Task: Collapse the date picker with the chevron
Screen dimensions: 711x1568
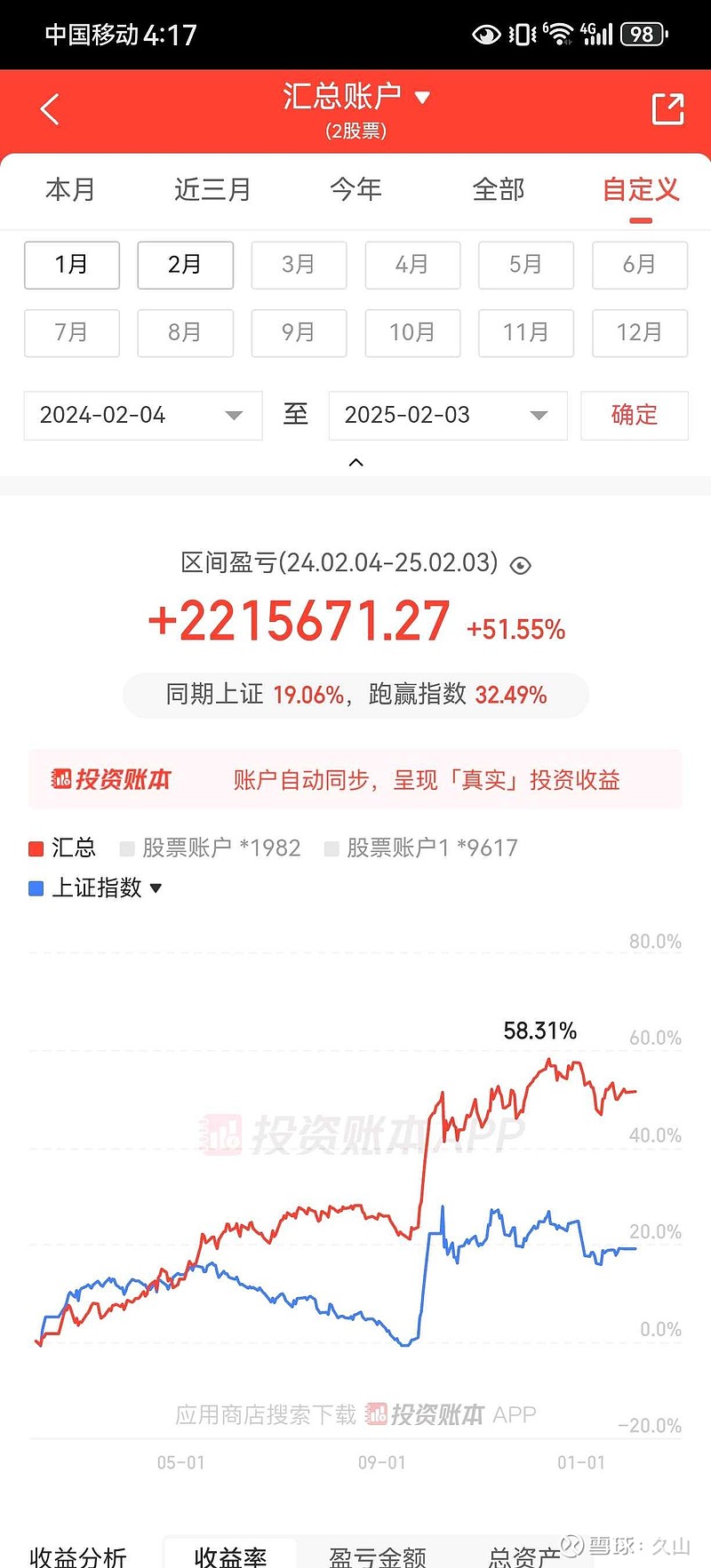Action: (x=355, y=462)
